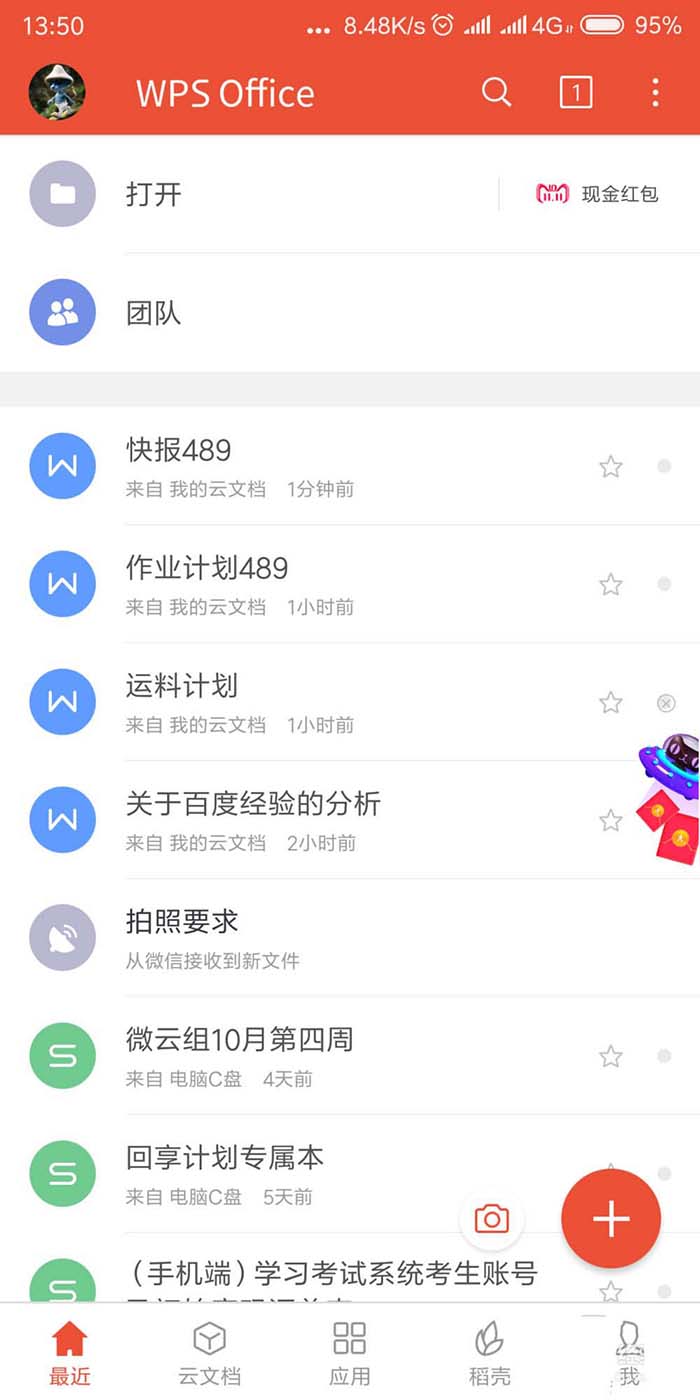This screenshot has width=700, height=1400.
Task: Open the overflow menu
Action: pos(655,93)
